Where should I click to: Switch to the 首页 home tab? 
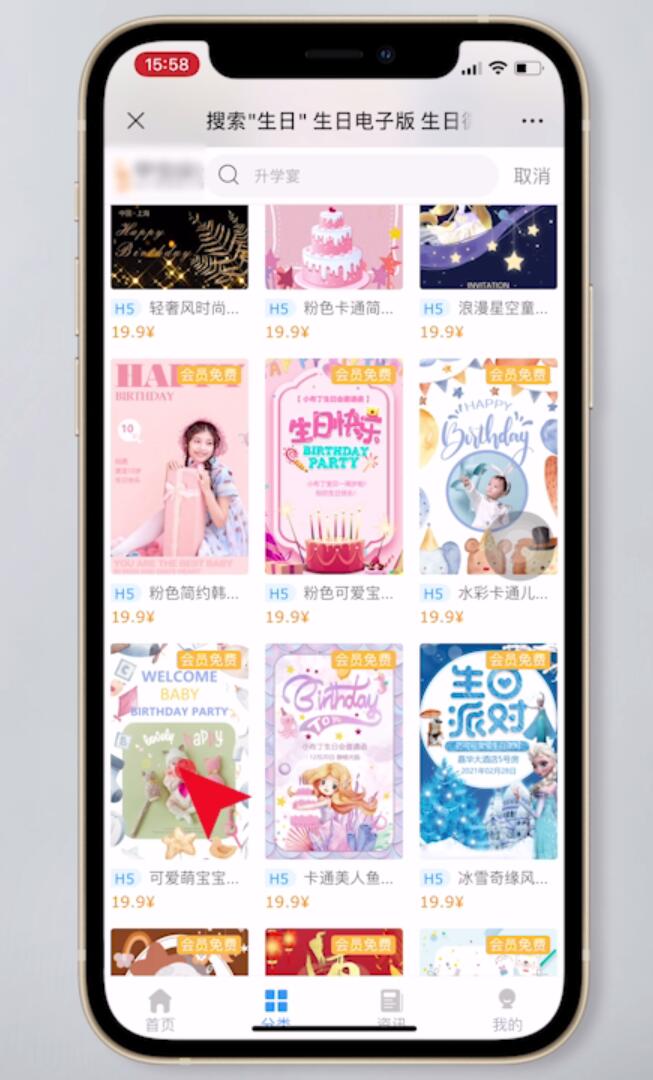(x=160, y=1008)
